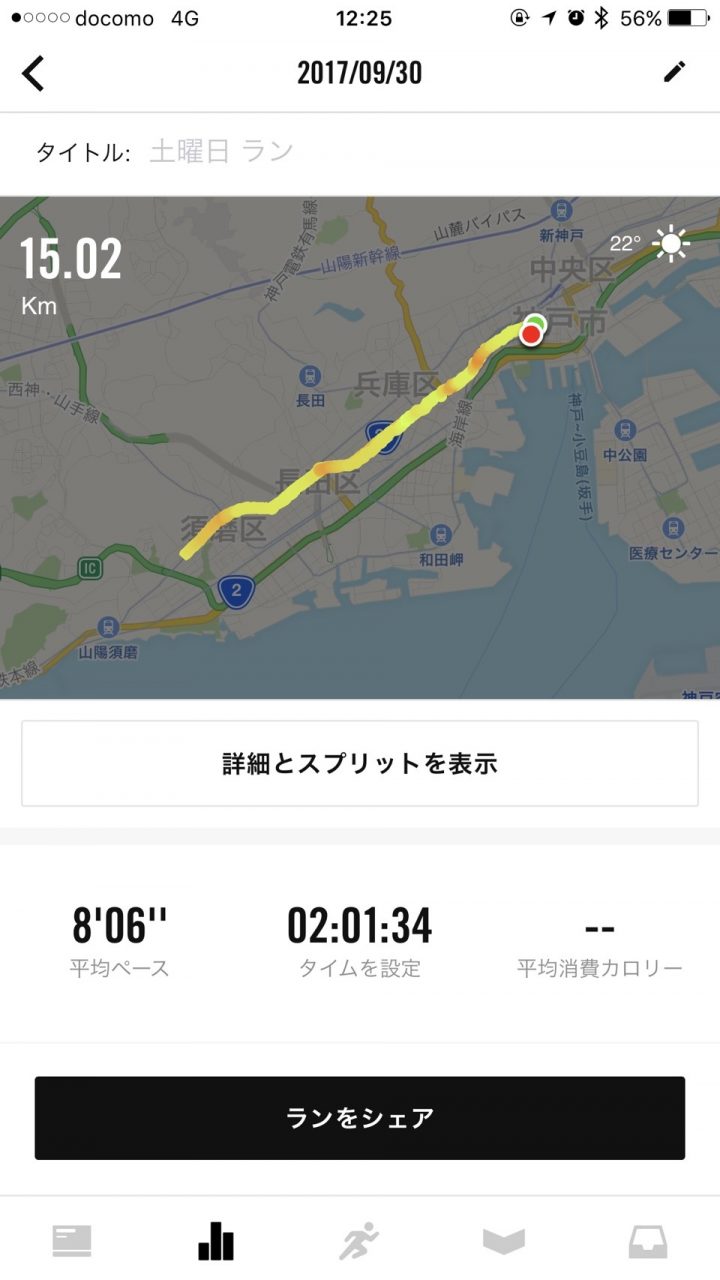This screenshot has height=1280, width=720.
Task: Switch to the runner tab
Action: click(x=360, y=1241)
